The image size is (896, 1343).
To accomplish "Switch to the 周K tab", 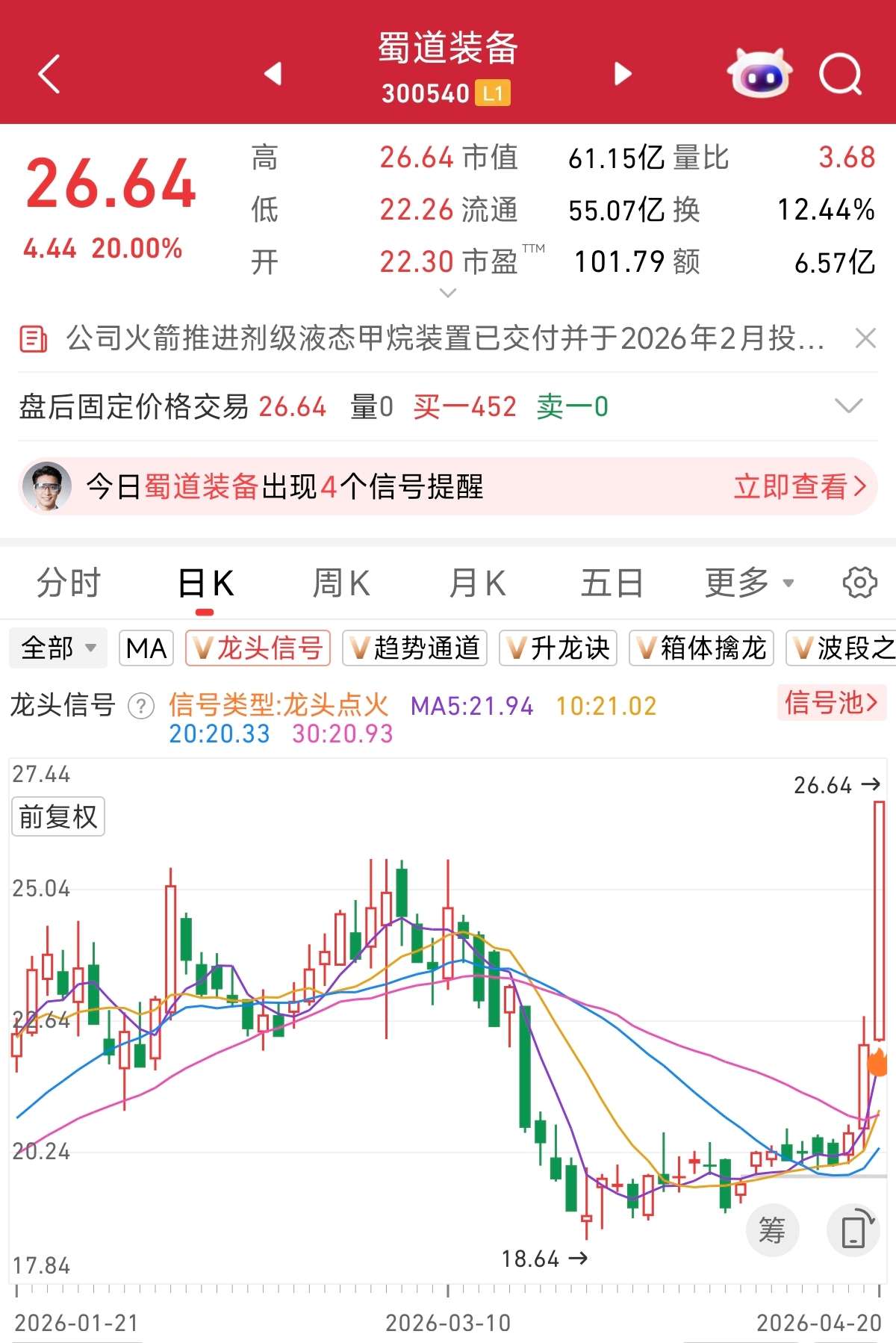I will (341, 583).
